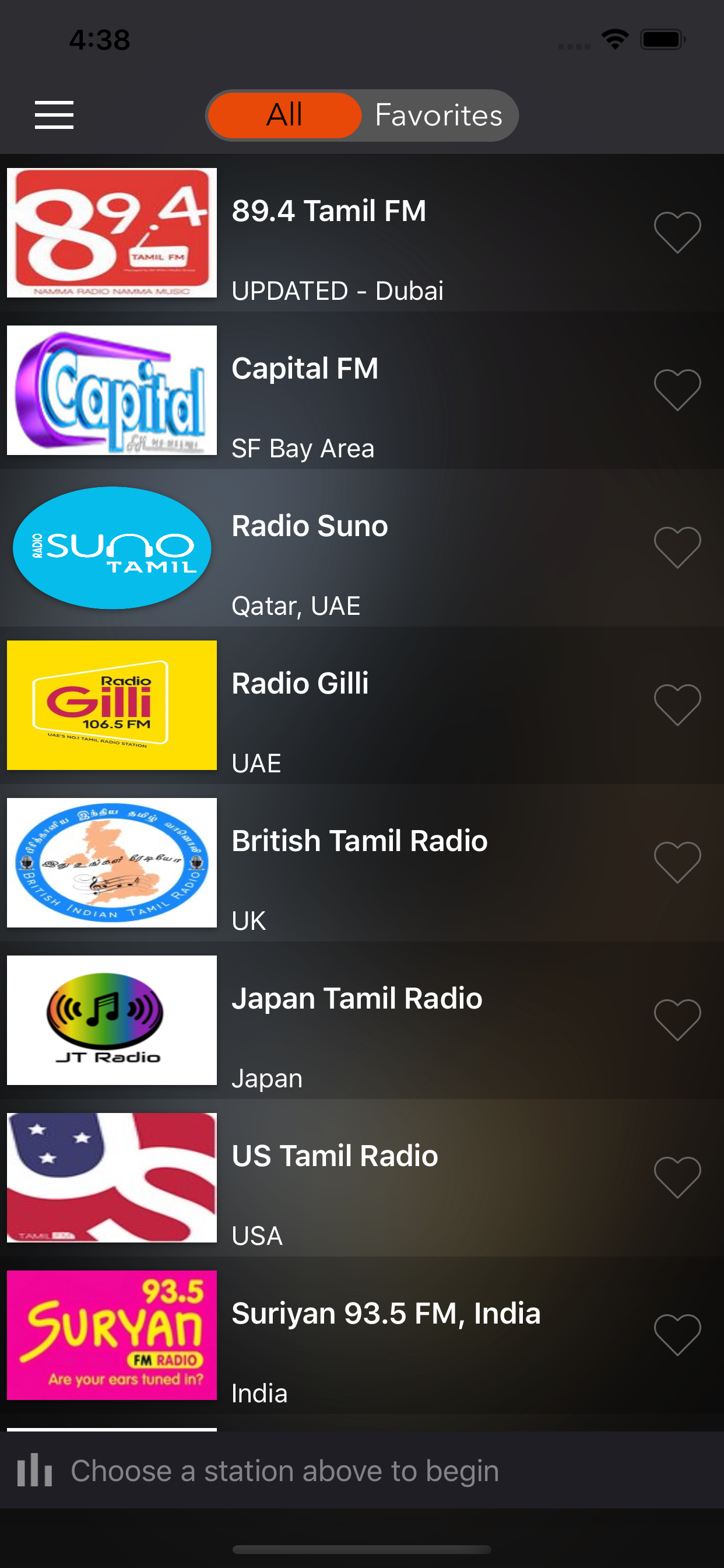Tap the heart icon for Radio Suno
The height and width of the screenshot is (1568, 724).
coord(677,548)
